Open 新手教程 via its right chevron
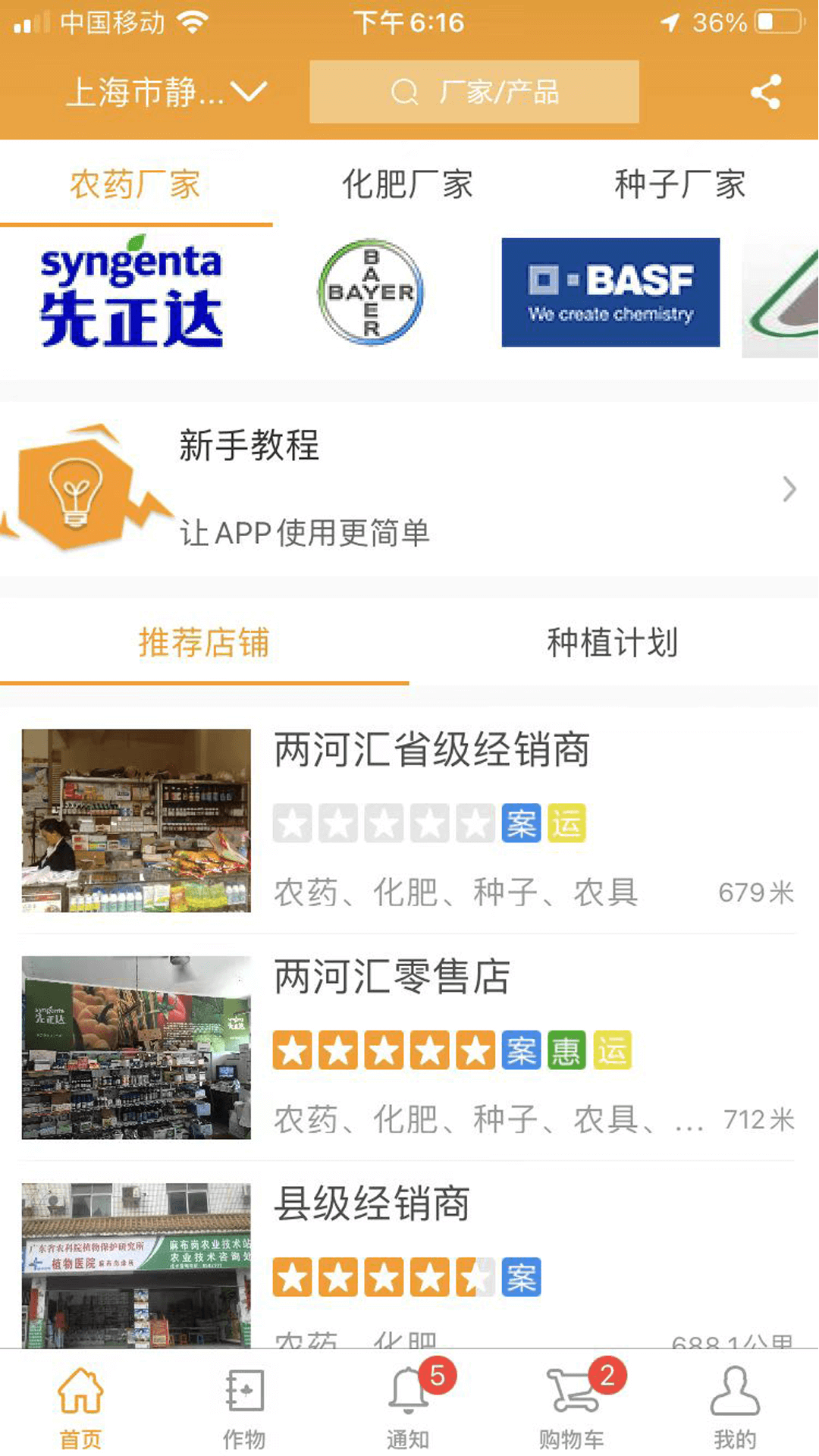 pos(787,491)
